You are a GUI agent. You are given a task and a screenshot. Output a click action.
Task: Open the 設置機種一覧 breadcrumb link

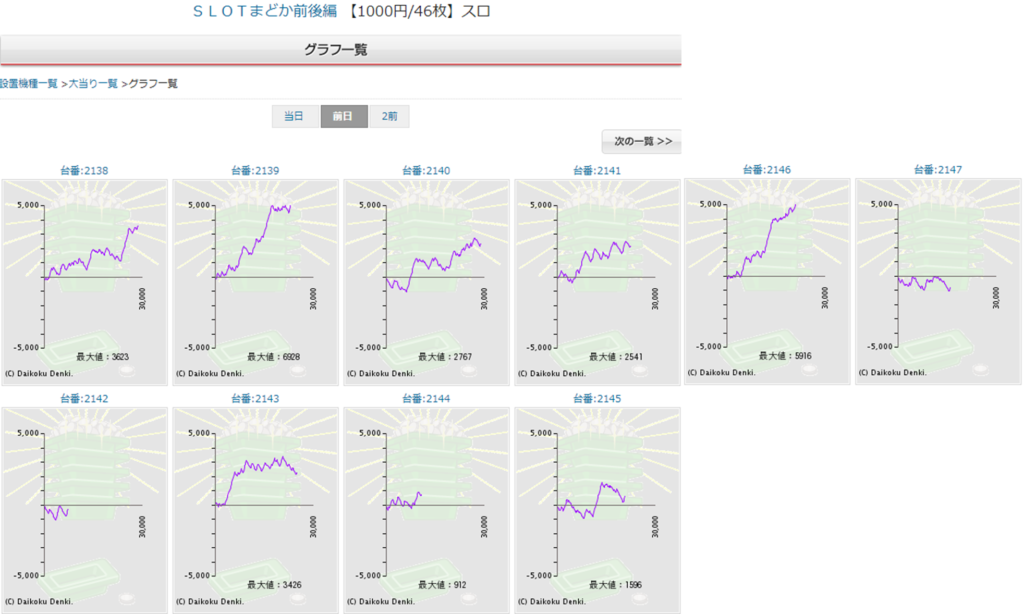click(29, 84)
